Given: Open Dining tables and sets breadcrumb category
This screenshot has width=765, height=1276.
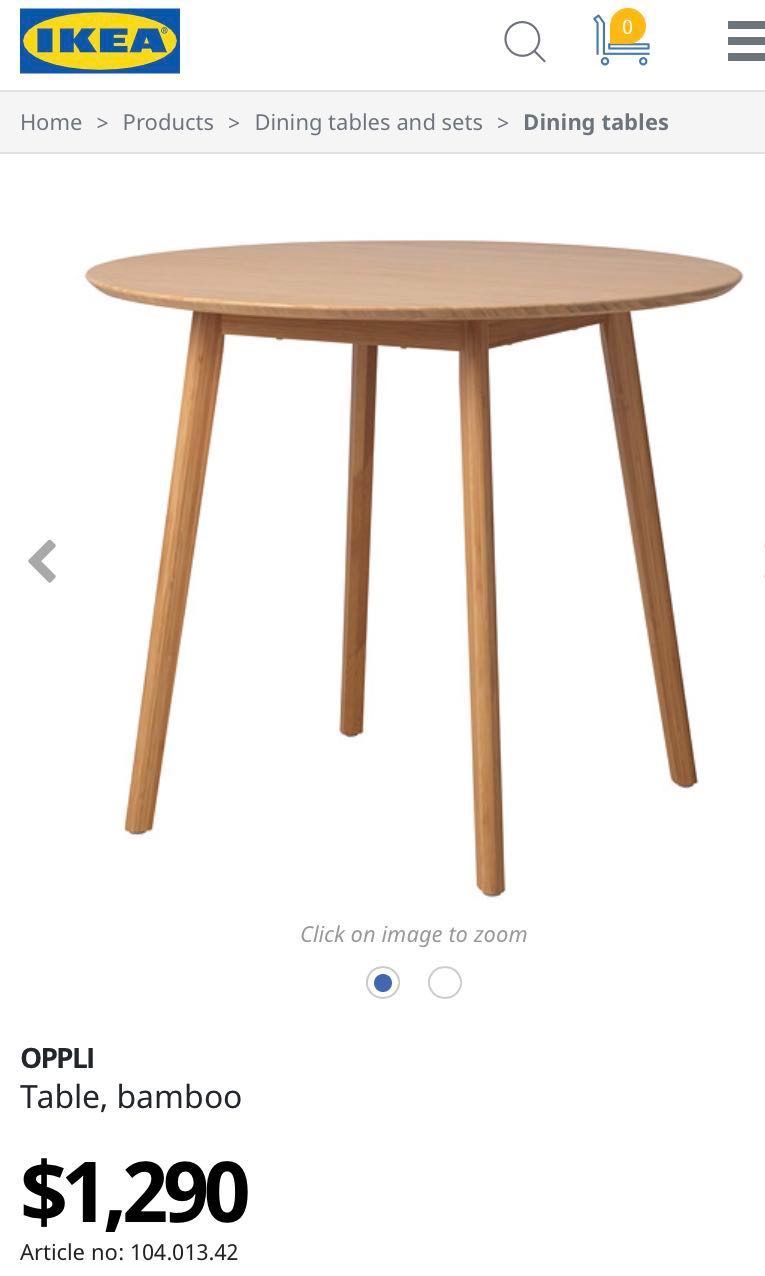Looking at the screenshot, I should (368, 121).
